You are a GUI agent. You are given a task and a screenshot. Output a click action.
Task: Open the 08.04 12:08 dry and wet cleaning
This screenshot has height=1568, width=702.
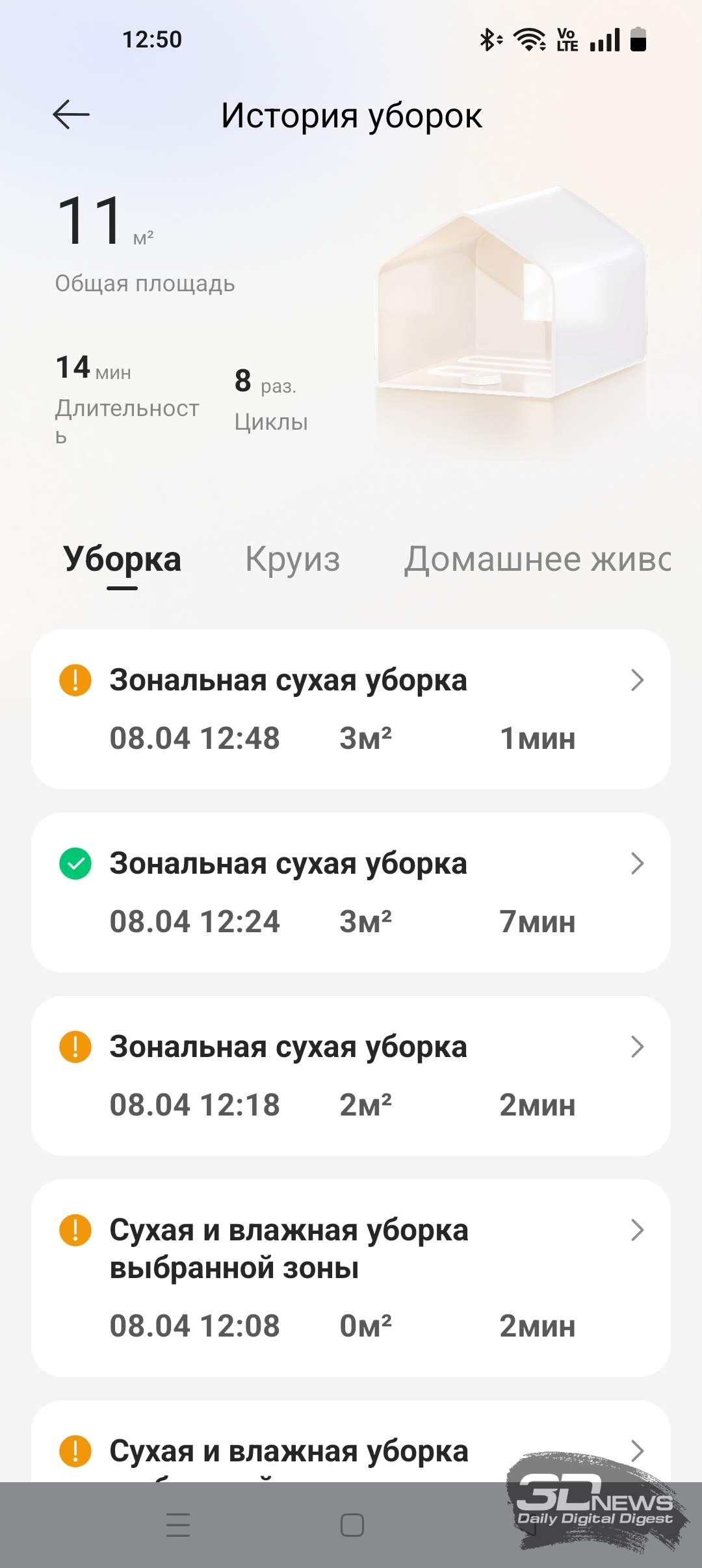(351, 1277)
